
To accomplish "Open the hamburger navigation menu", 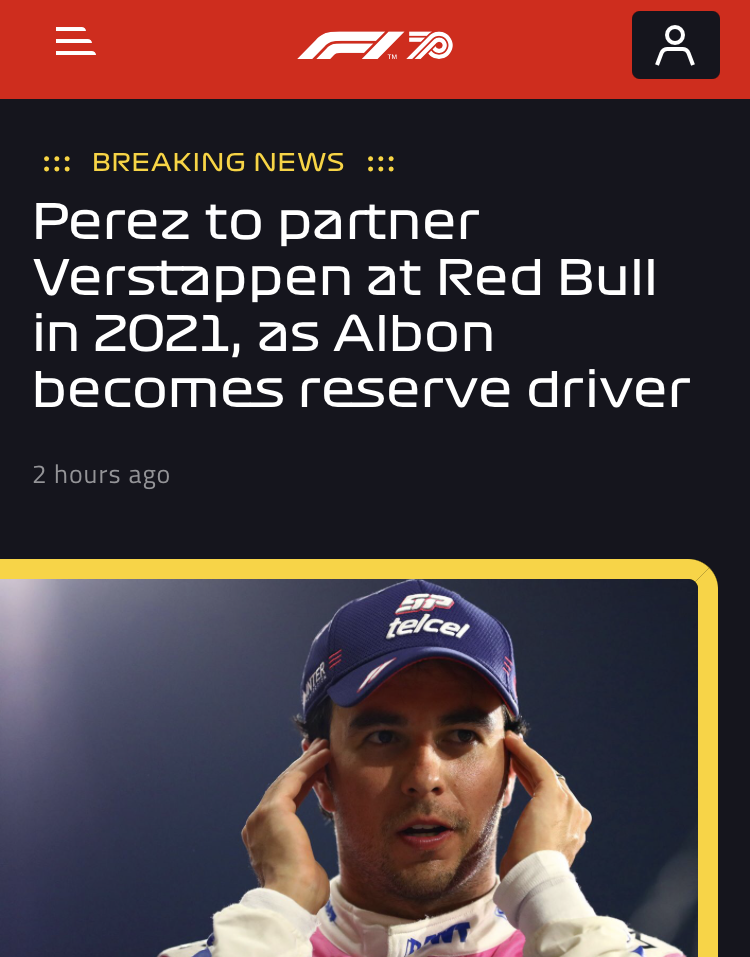I will pyautogui.click(x=75, y=42).
